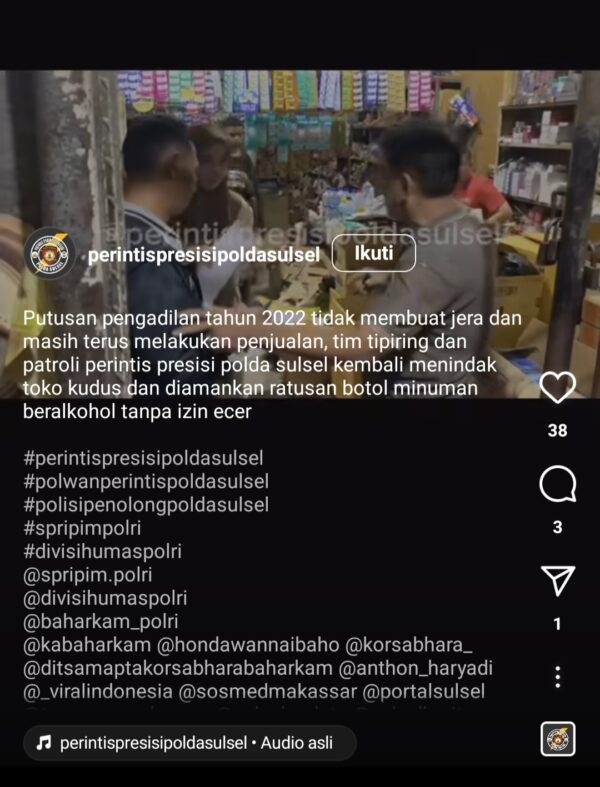Open the #perintispresisipoldasulsel hashtag
600x787 pixels.
coord(143,459)
